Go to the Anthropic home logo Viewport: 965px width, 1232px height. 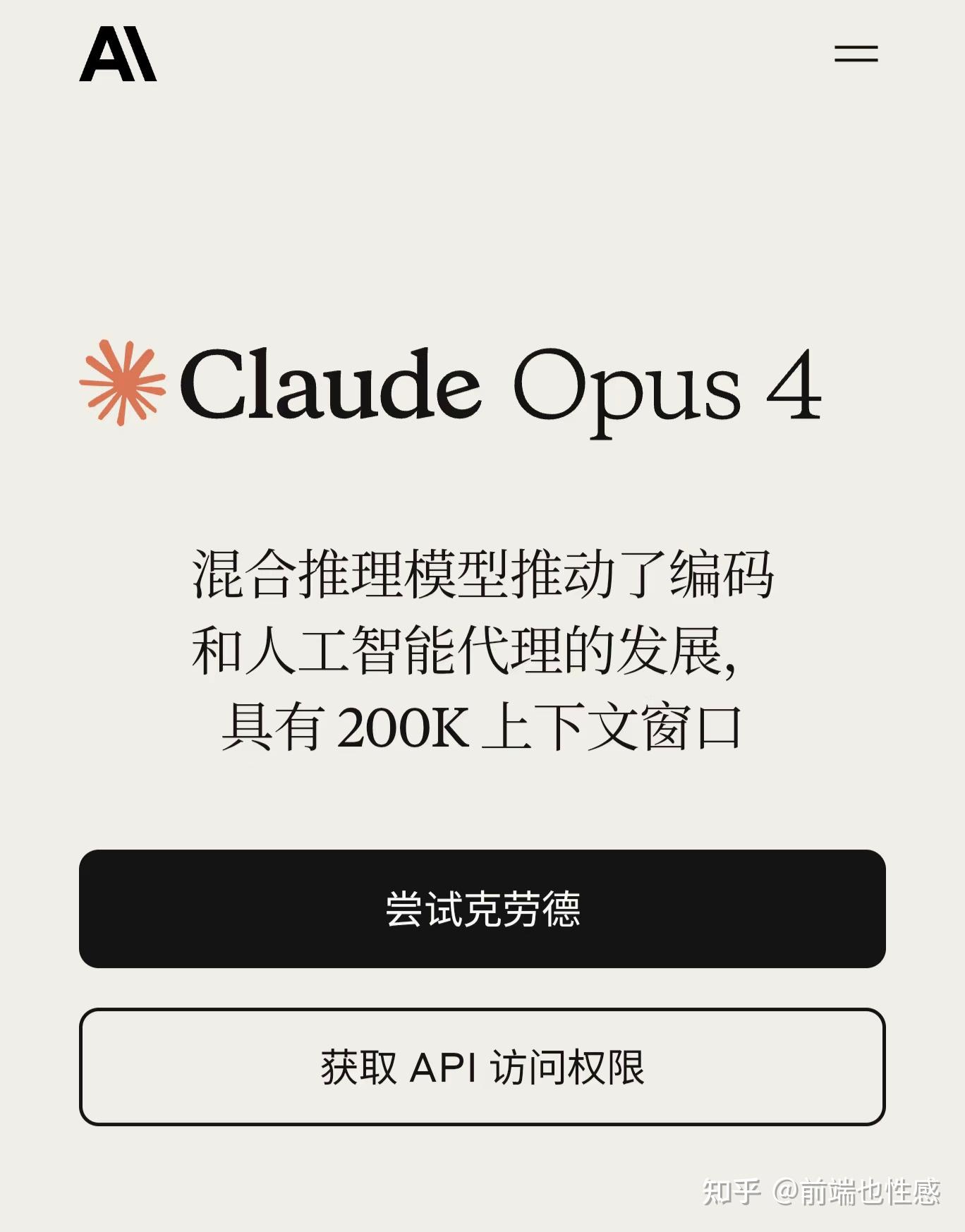coord(118,54)
